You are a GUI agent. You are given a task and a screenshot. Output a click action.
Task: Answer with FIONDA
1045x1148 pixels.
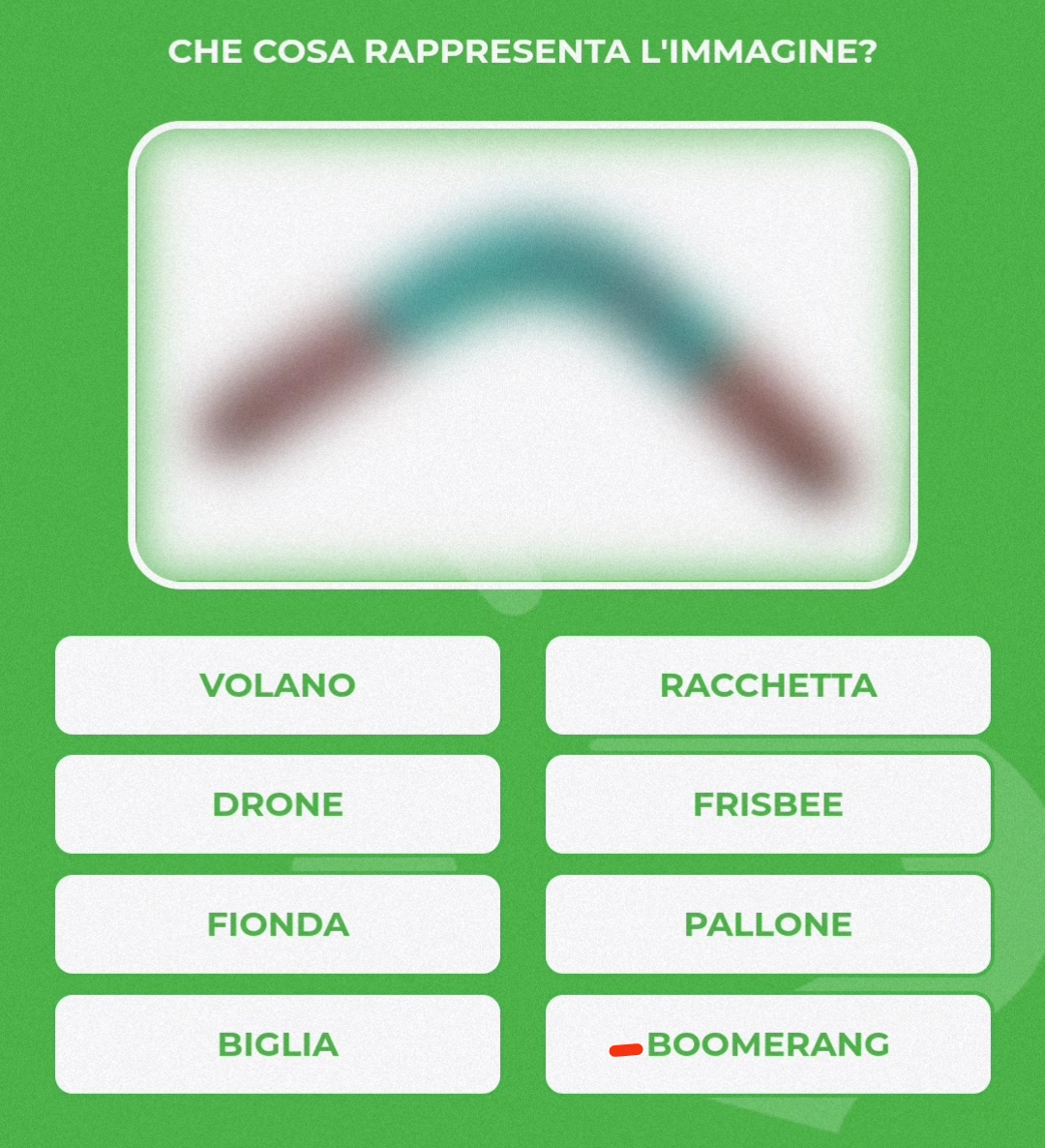278,924
